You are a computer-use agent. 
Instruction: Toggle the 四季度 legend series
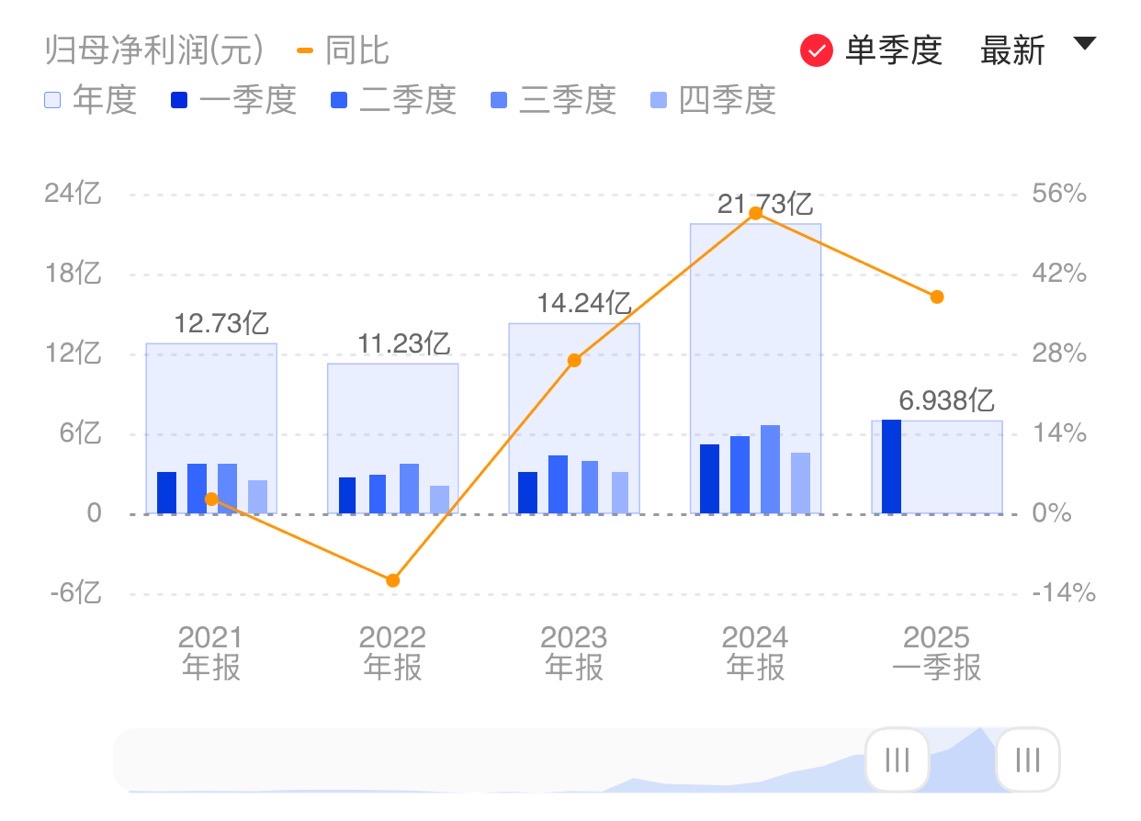pos(713,100)
